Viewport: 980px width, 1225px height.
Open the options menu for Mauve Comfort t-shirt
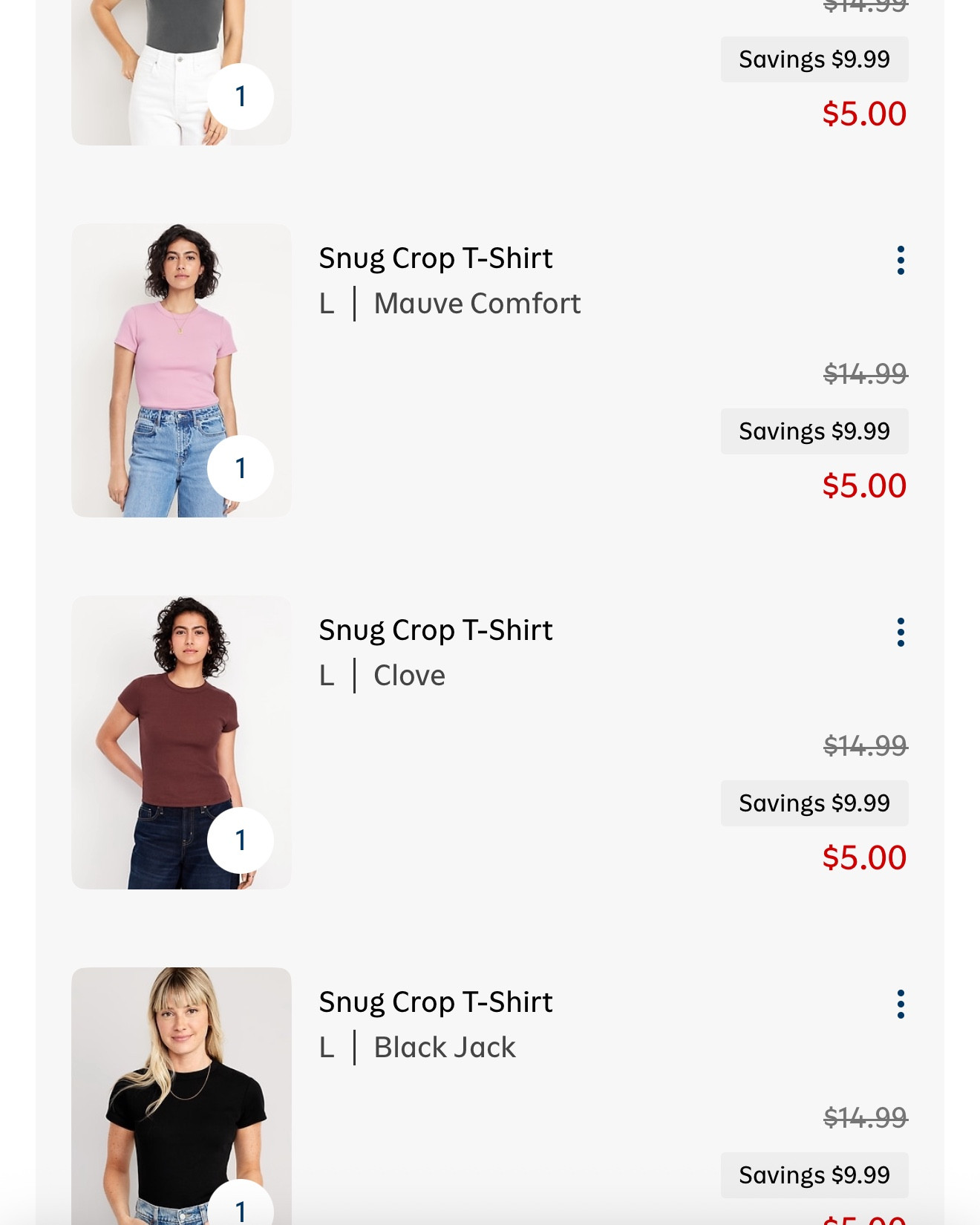click(901, 260)
